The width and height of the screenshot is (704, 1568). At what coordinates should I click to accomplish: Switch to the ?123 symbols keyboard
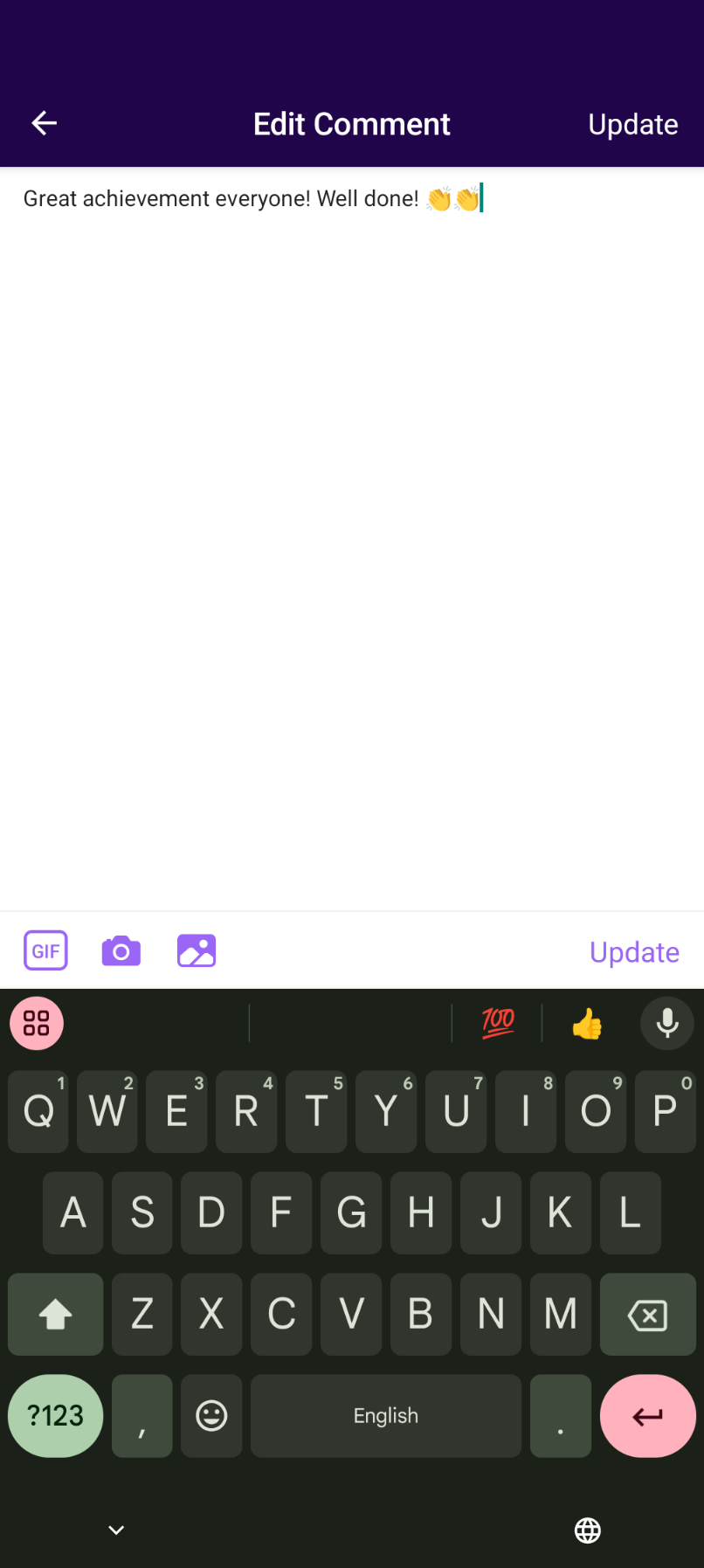pyautogui.click(x=55, y=1415)
